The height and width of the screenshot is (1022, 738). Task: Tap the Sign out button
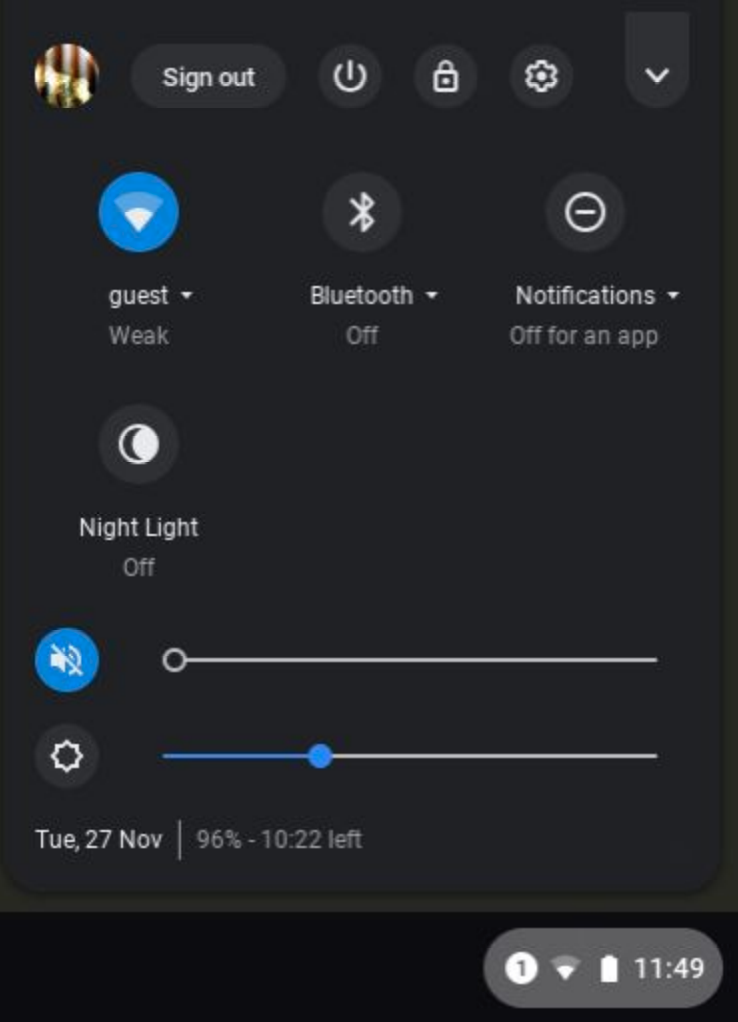click(x=208, y=77)
